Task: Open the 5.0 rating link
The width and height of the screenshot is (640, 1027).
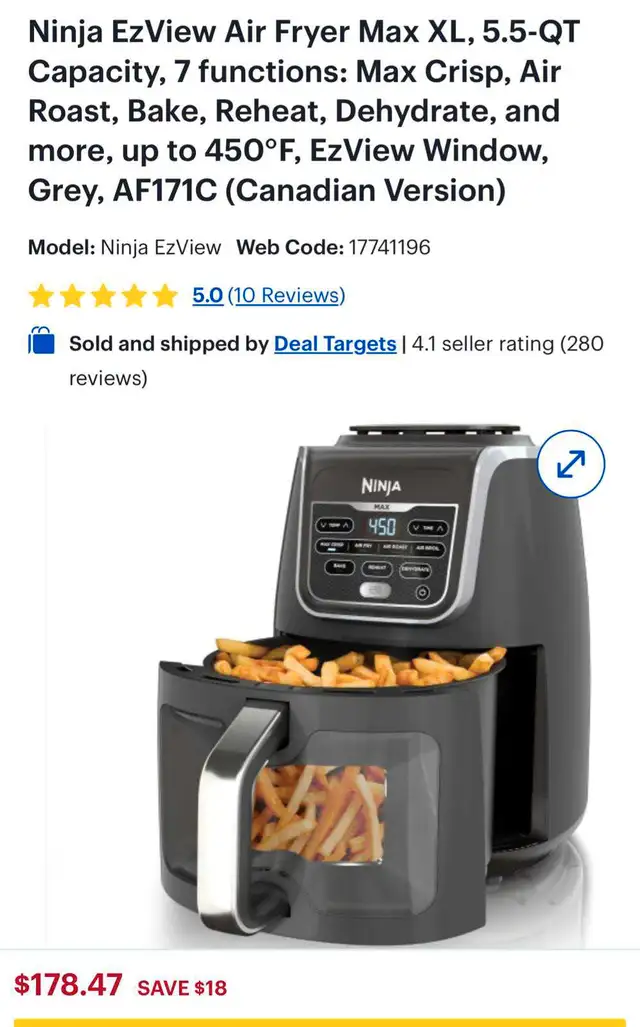Action: pos(207,296)
